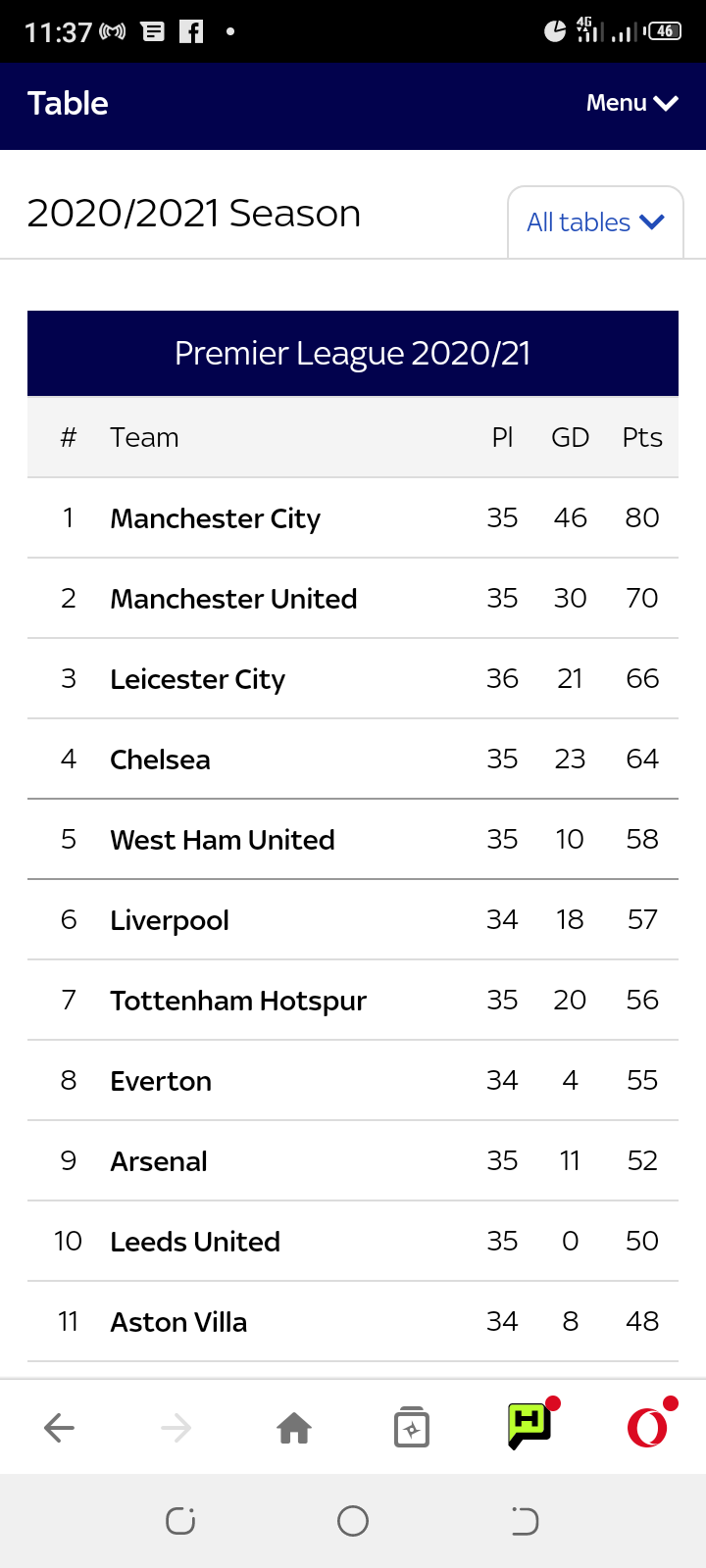Open Manchester City team link
The width and height of the screenshot is (706, 1568).
(215, 518)
